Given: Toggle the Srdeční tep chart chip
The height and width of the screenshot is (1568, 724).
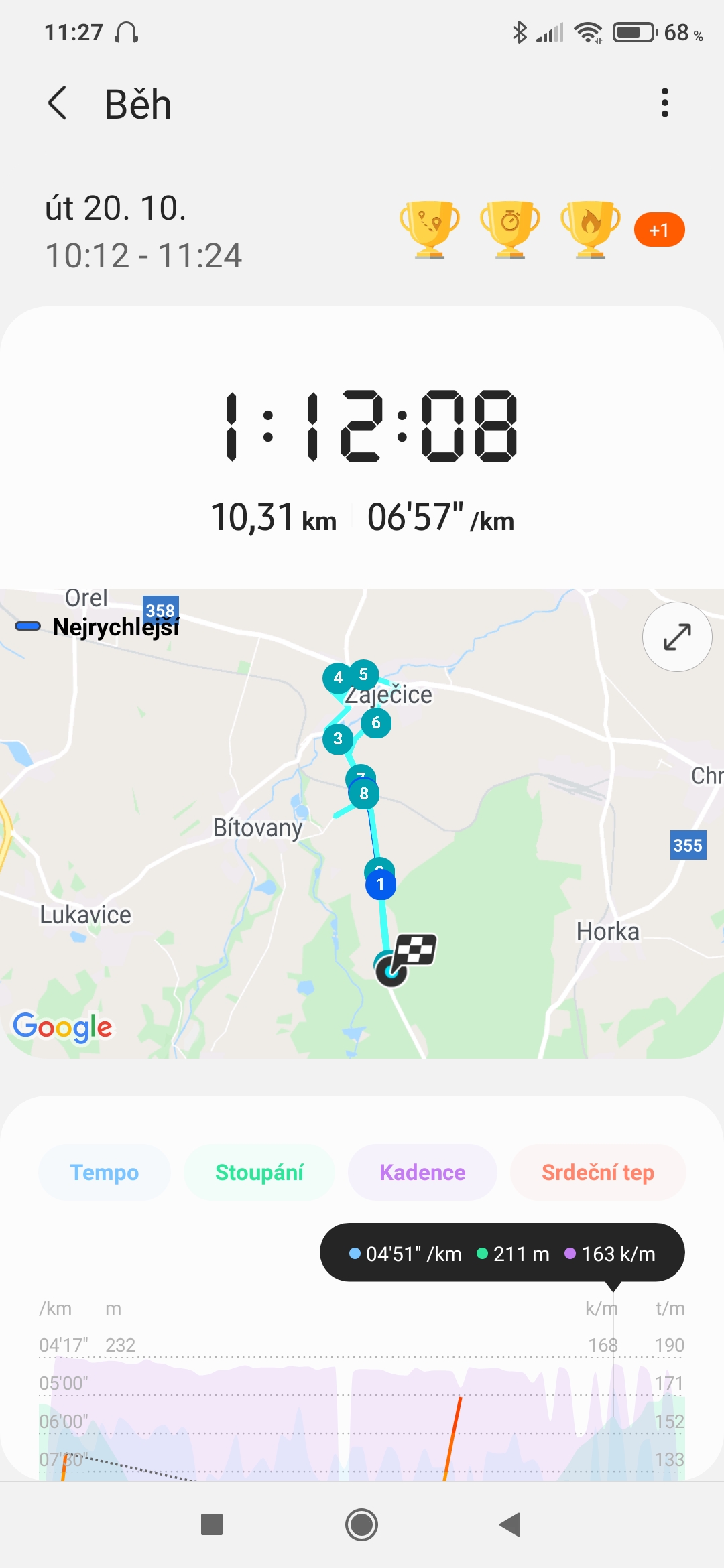Looking at the screenshot, I should 598,1172.
